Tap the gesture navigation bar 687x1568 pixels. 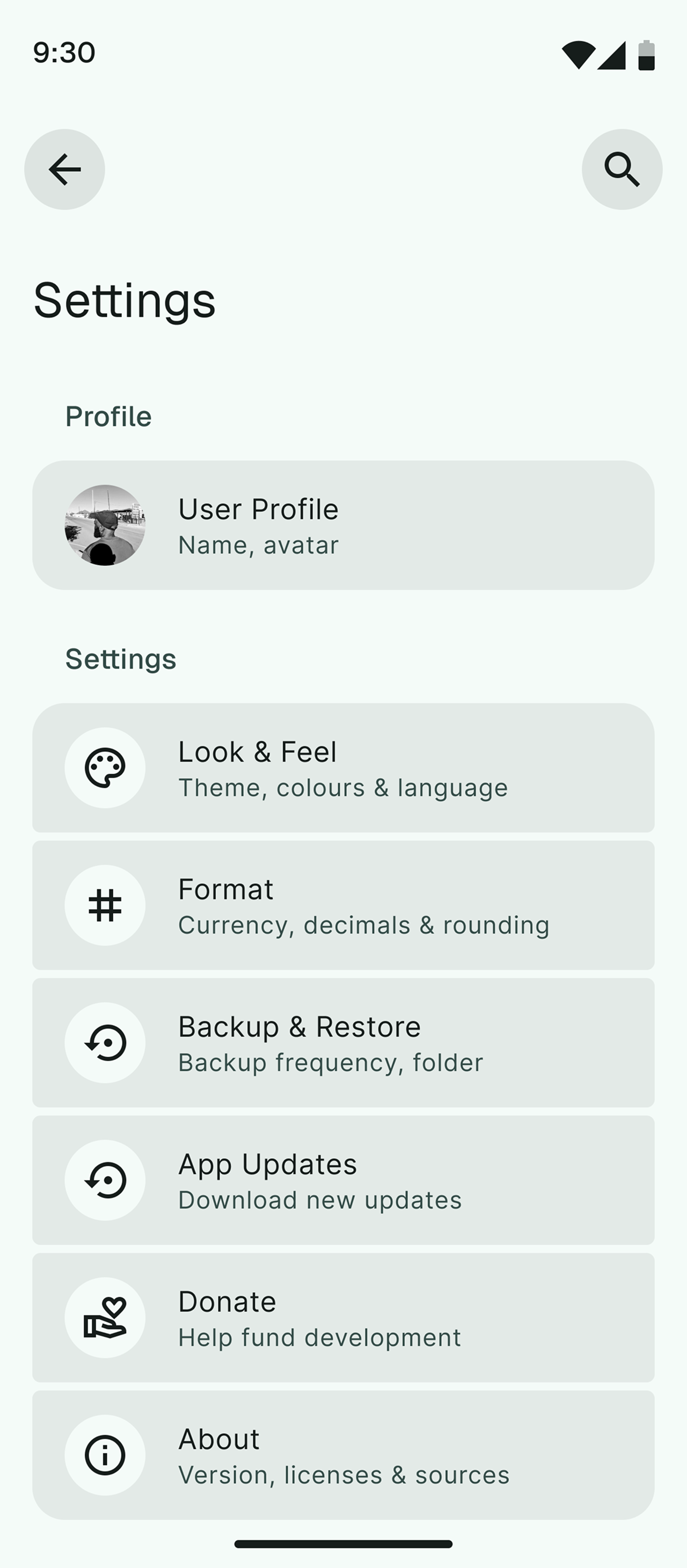343,1546
